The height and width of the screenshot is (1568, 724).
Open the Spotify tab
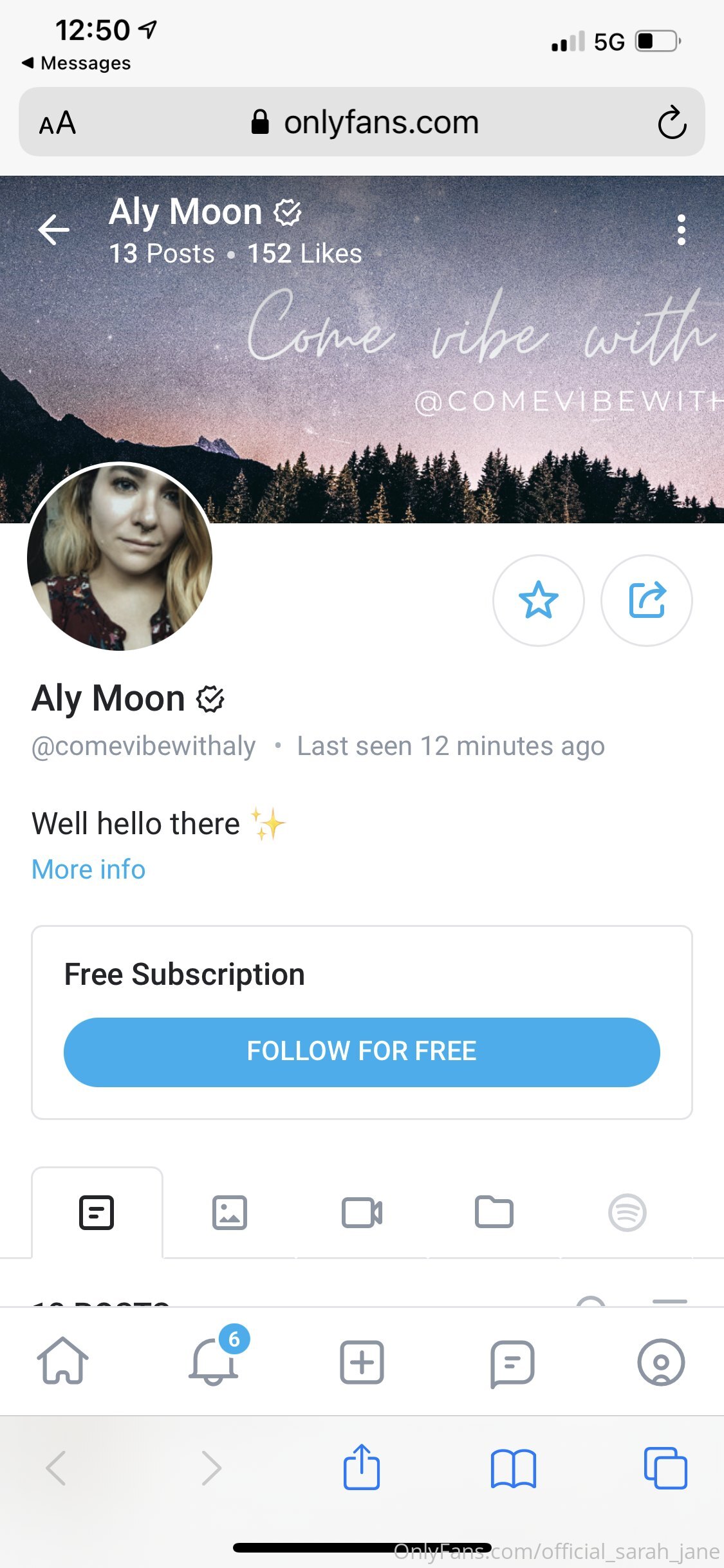coord(627,1213)
